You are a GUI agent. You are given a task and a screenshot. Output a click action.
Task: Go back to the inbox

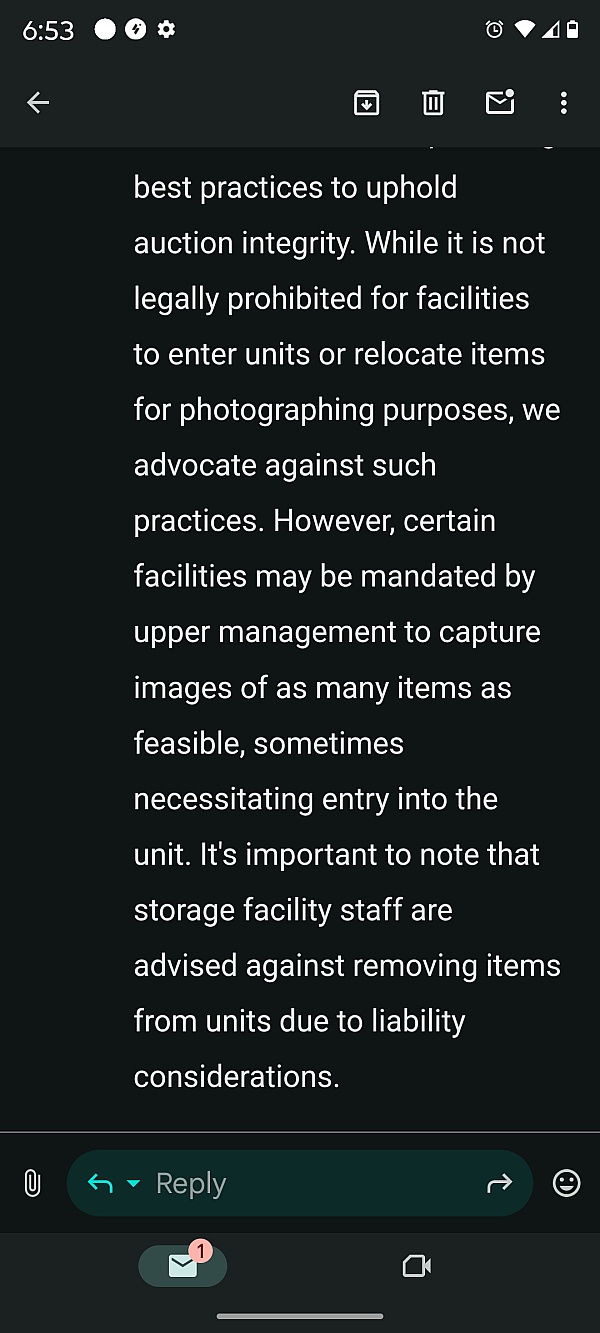(38, 102)
